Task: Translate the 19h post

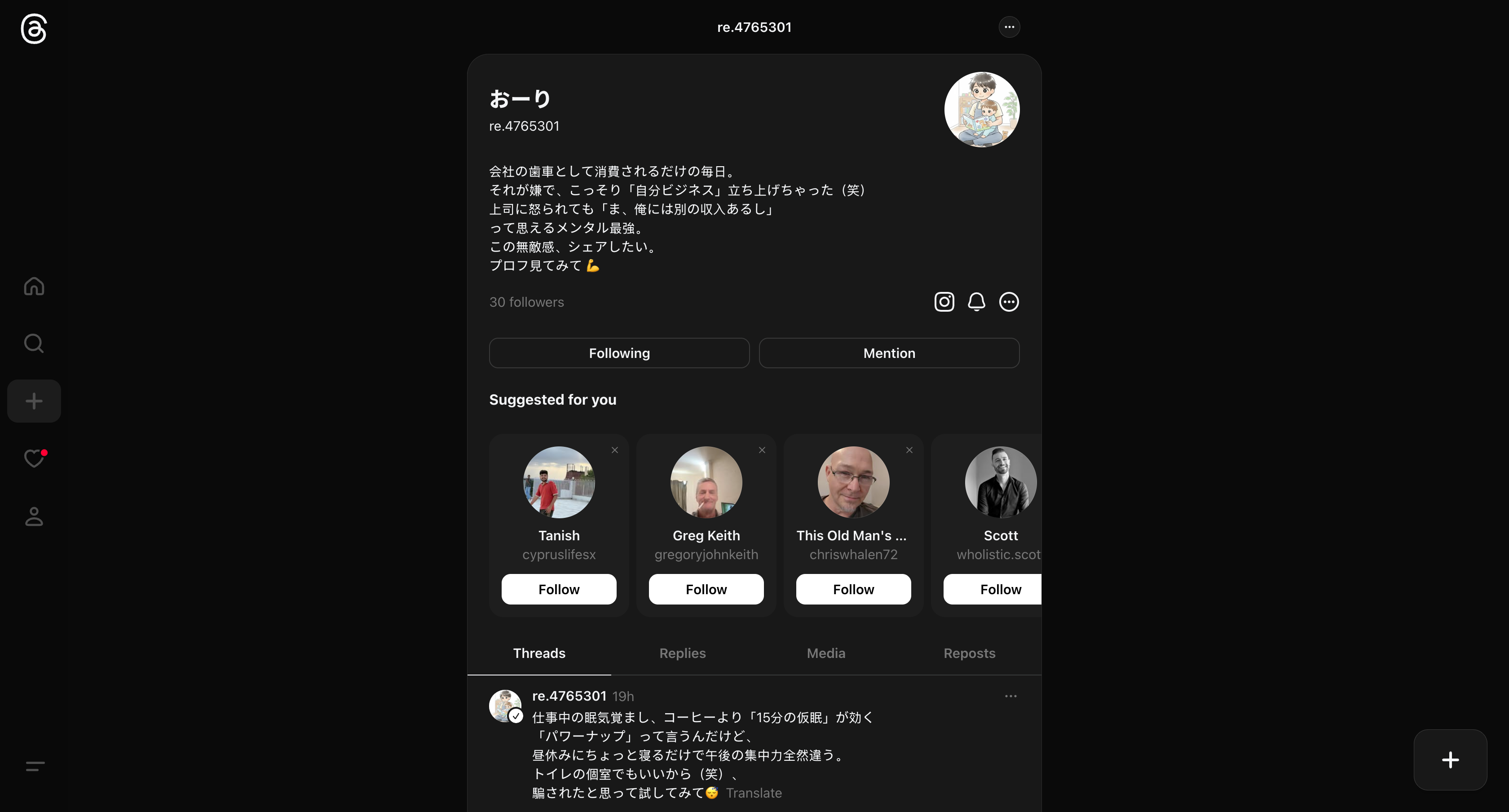Action: point(753,793)
